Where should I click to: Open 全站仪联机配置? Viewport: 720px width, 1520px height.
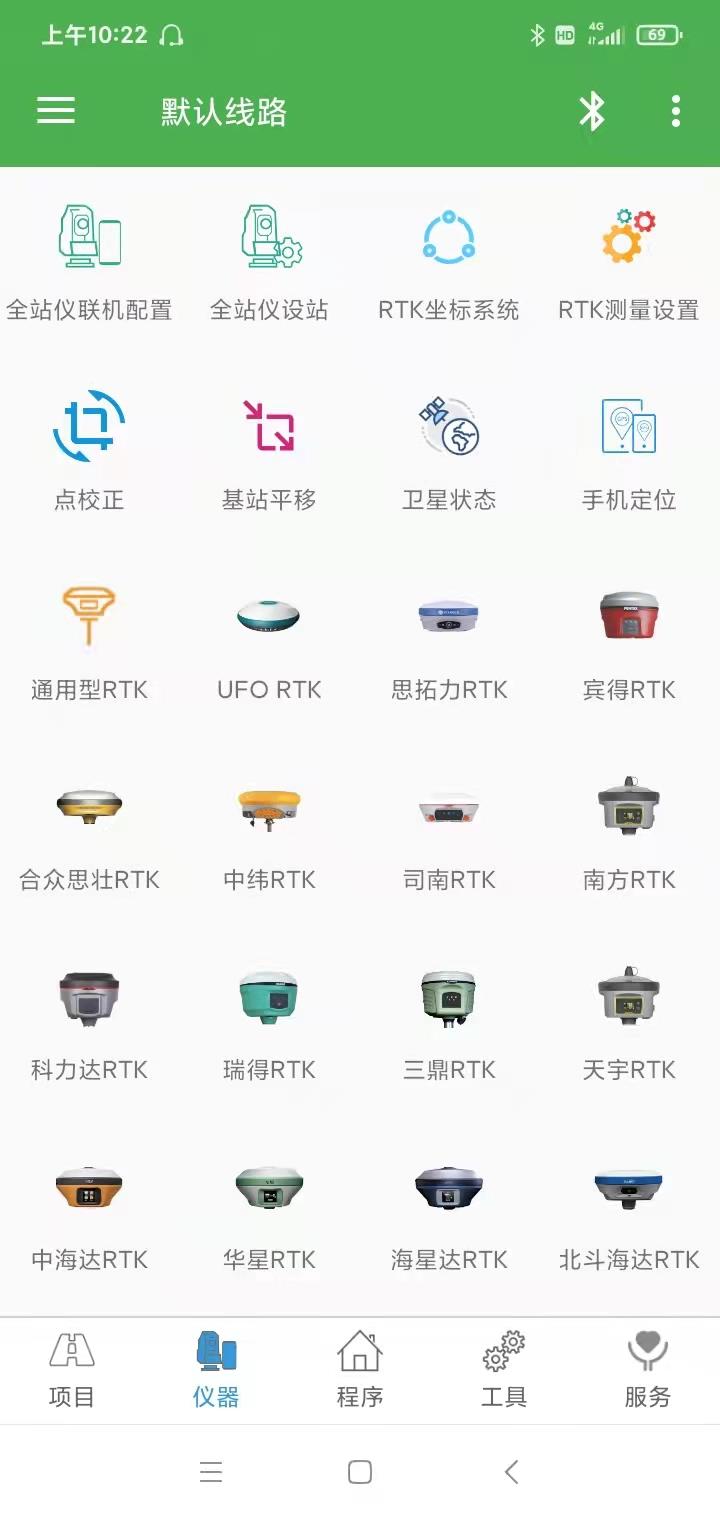(89, 262)
